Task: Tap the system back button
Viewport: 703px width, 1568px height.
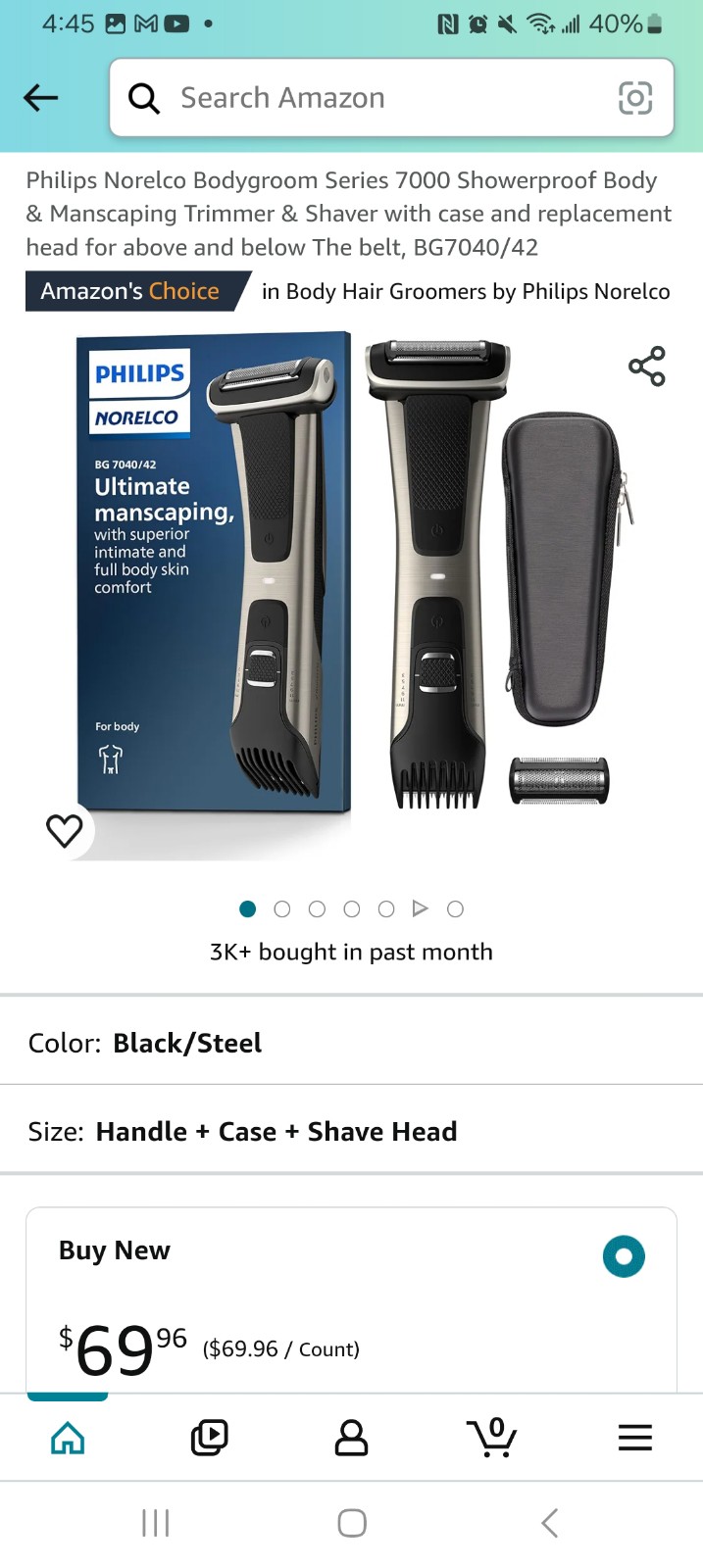Action: pyautogui.click(x=550, y=1523)
